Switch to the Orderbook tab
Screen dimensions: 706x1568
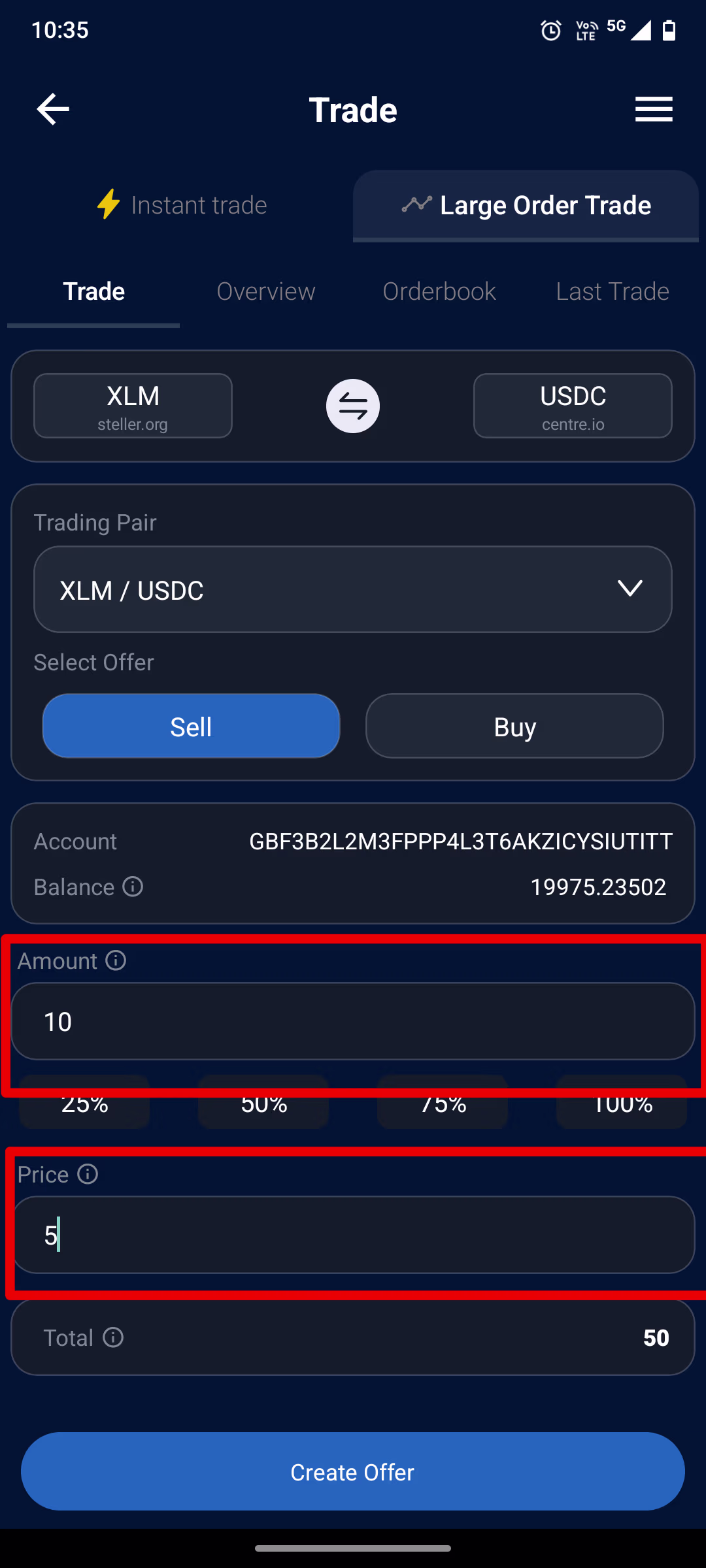coord(439,291)
